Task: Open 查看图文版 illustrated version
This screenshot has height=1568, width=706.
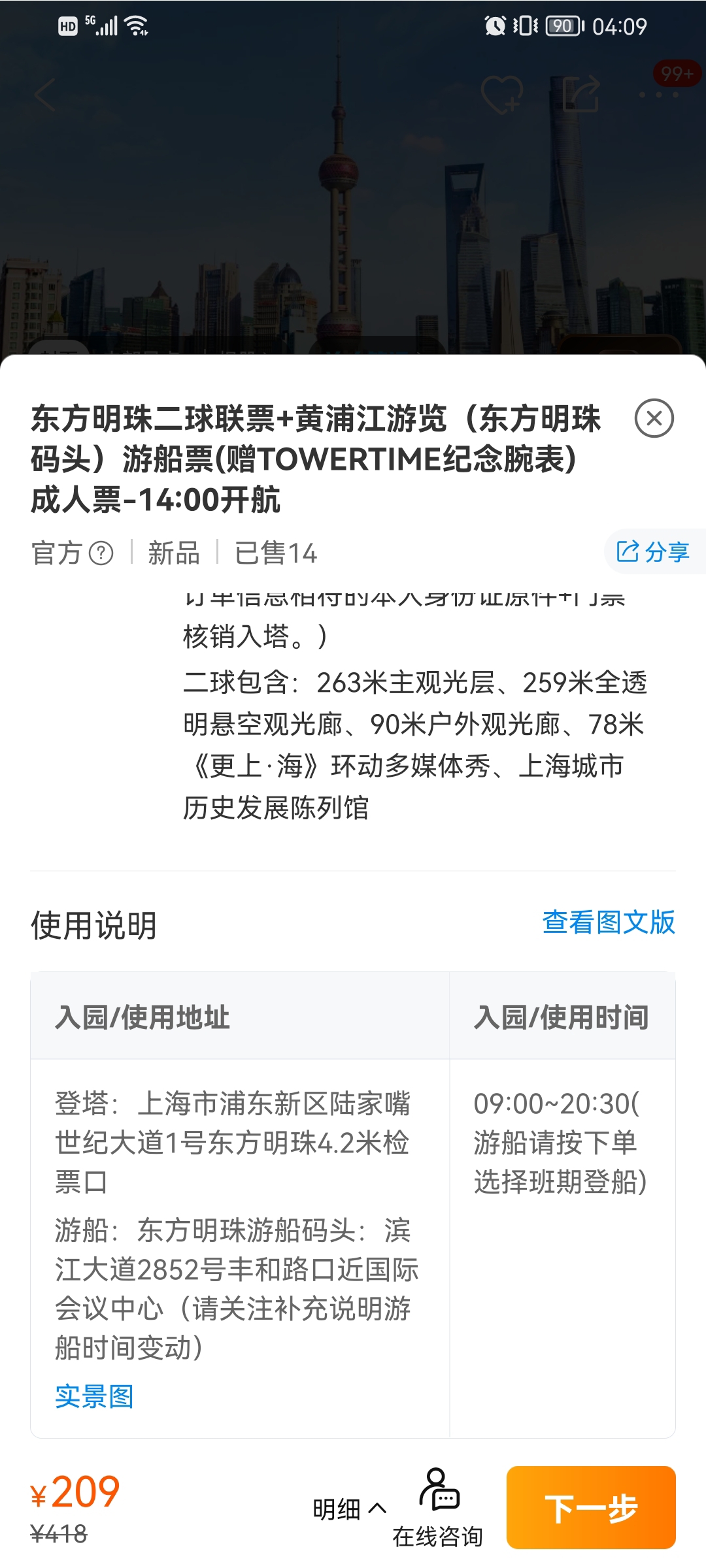Action: (609, 922)
